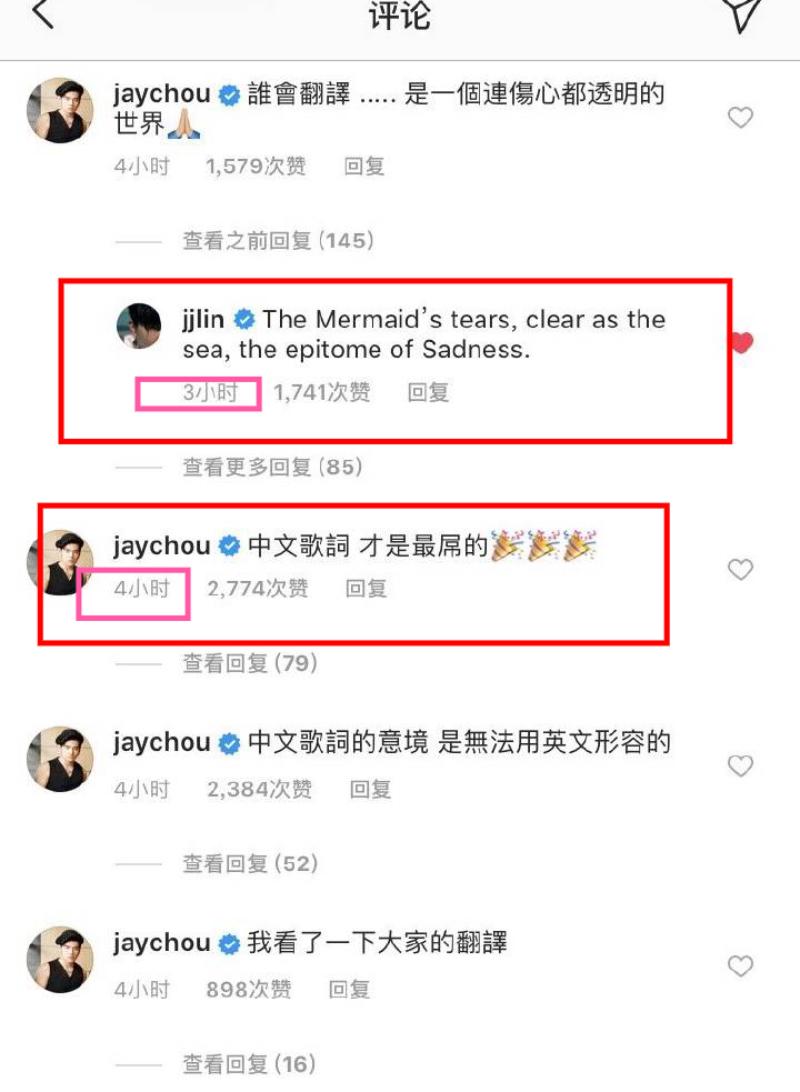The image size is (800, 1092).
Task: Open the direct share paper plane icon
Action: (744, 14)
